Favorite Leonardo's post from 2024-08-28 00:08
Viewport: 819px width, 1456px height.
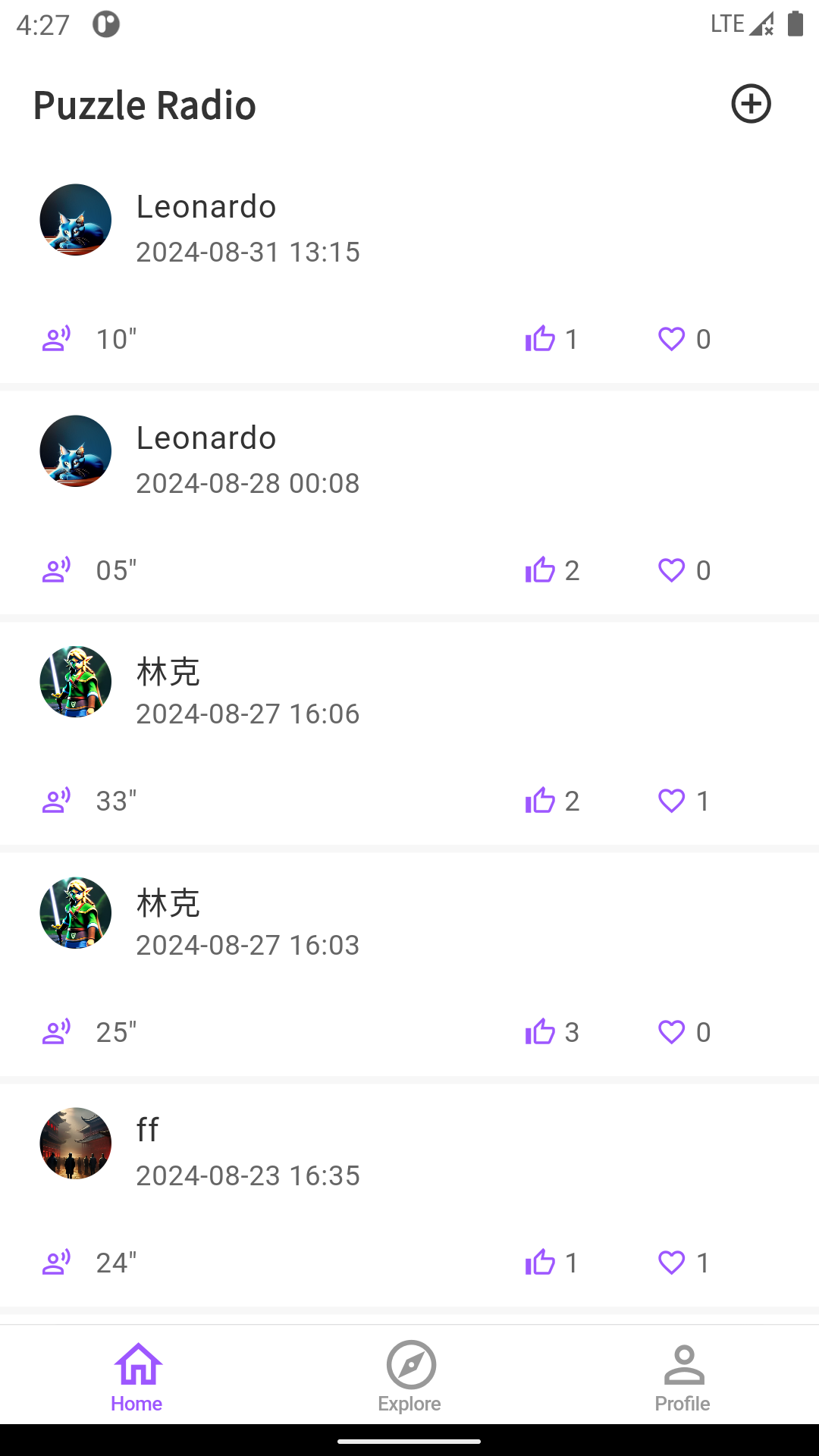pos(672,570)
